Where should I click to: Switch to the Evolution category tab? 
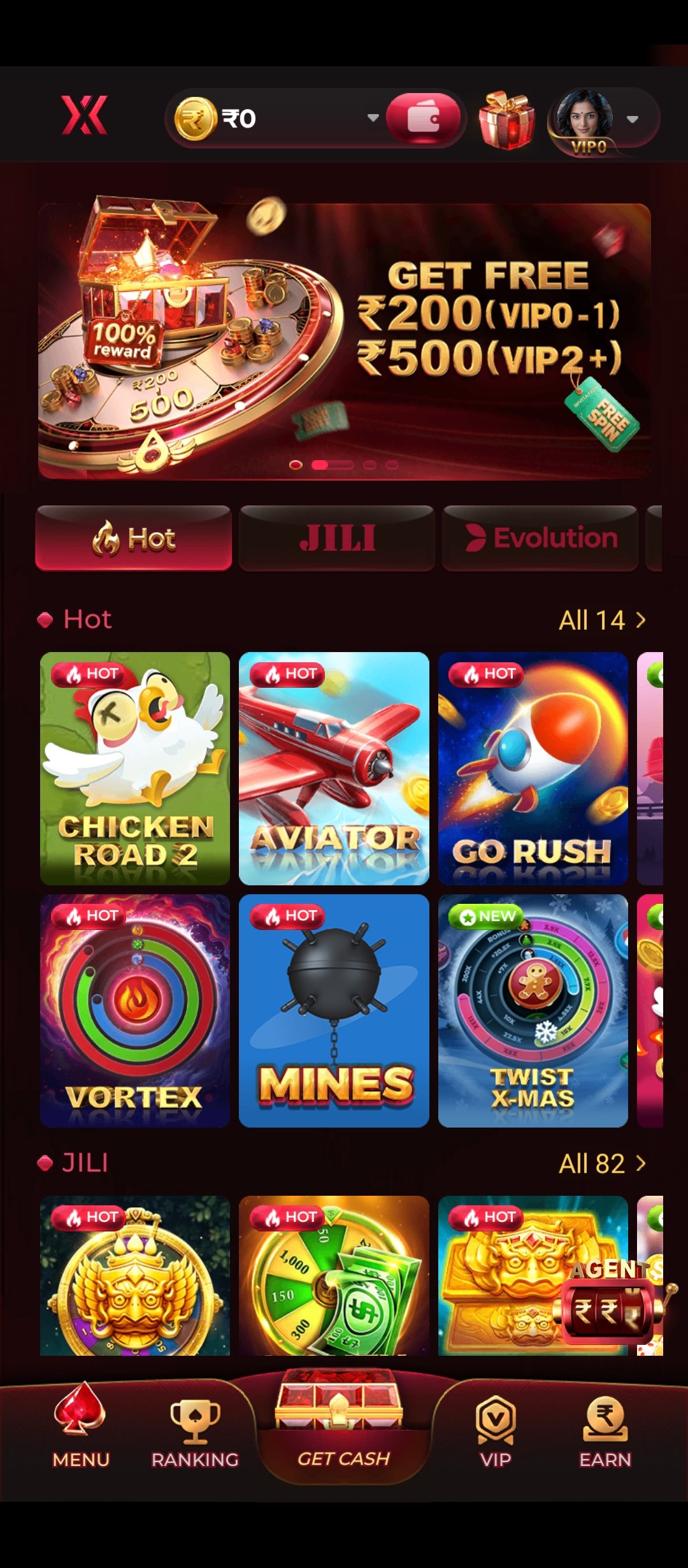540,539
